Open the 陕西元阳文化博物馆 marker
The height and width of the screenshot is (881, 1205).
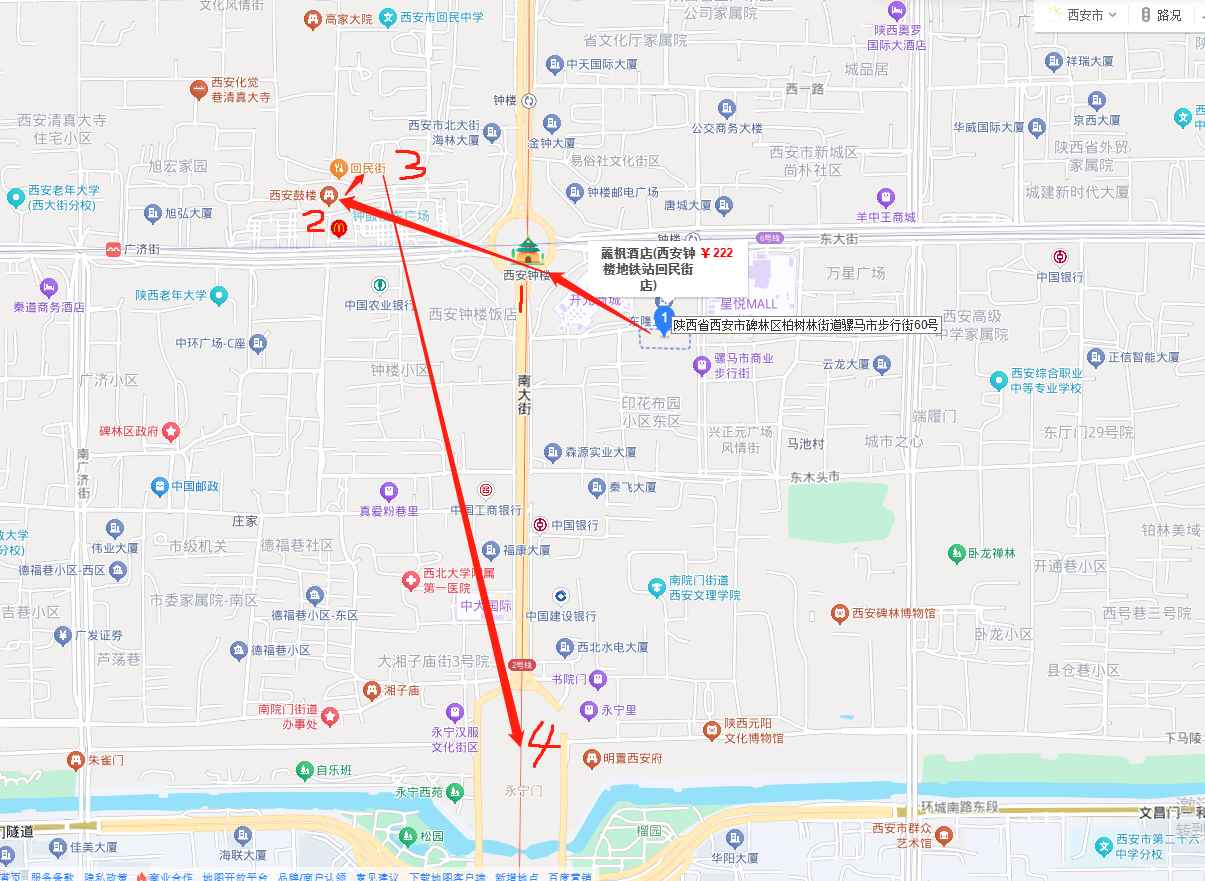711,730
